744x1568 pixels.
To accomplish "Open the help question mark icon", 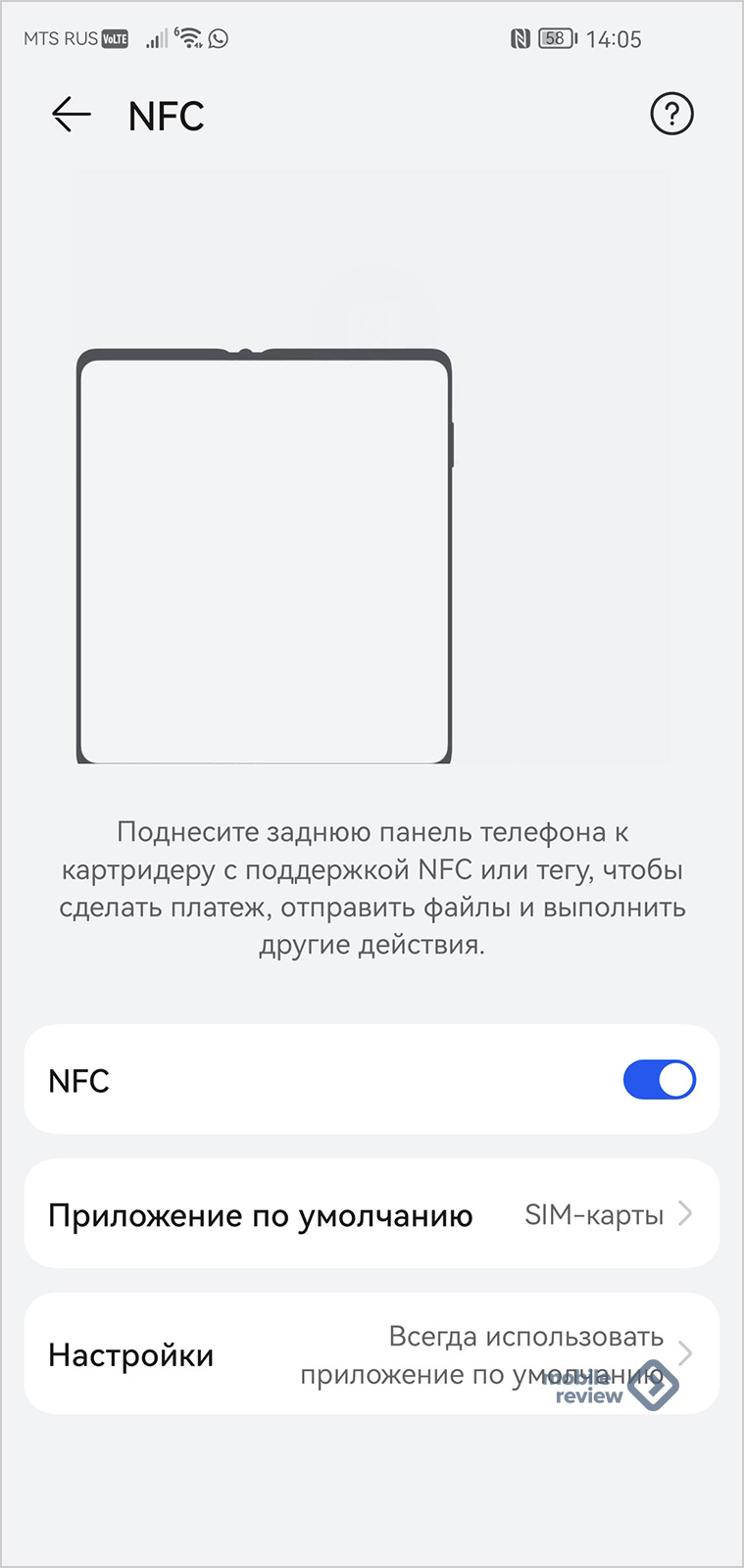I will click(671, 115).
